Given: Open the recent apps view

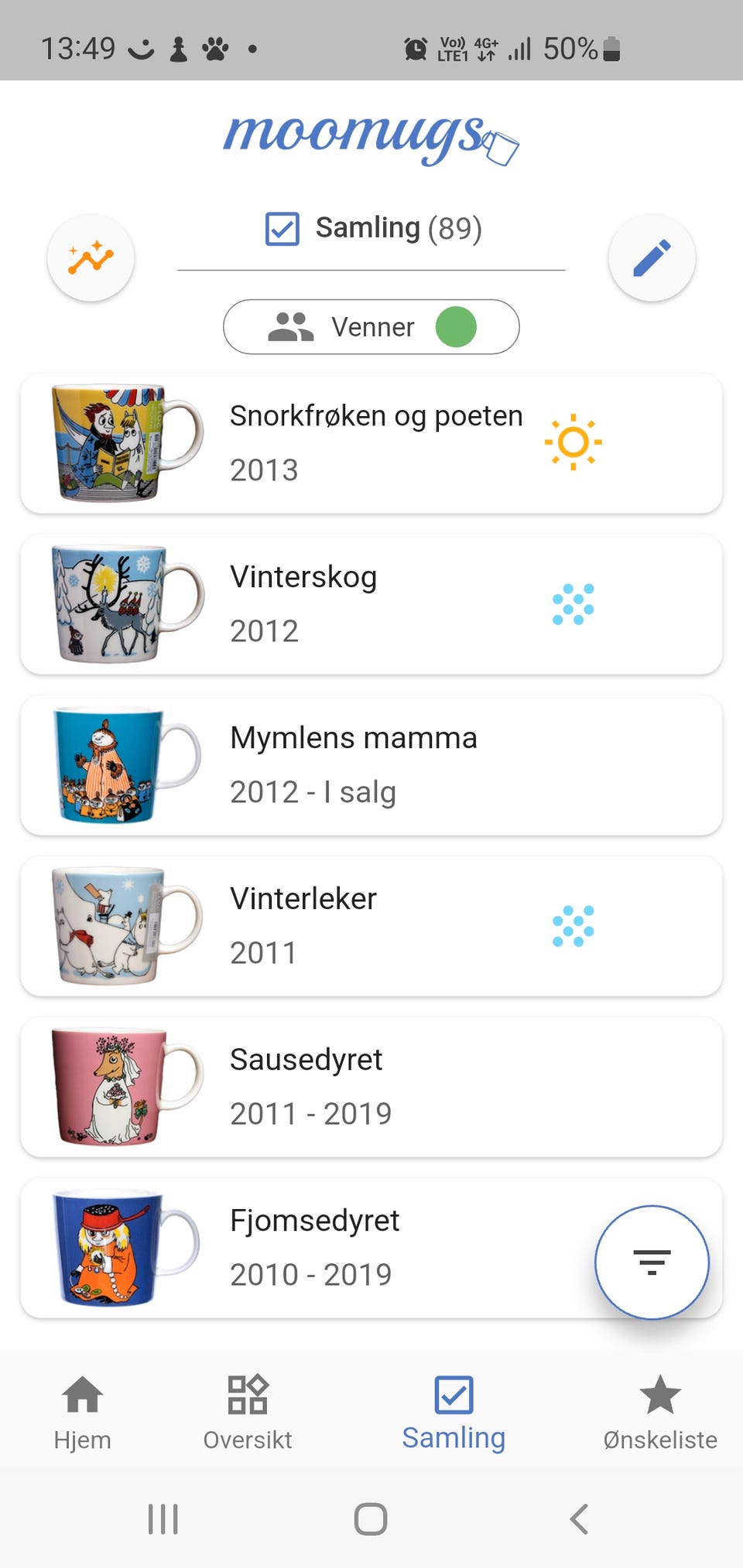Looking at the screenshot, I should click(163, 1519).
